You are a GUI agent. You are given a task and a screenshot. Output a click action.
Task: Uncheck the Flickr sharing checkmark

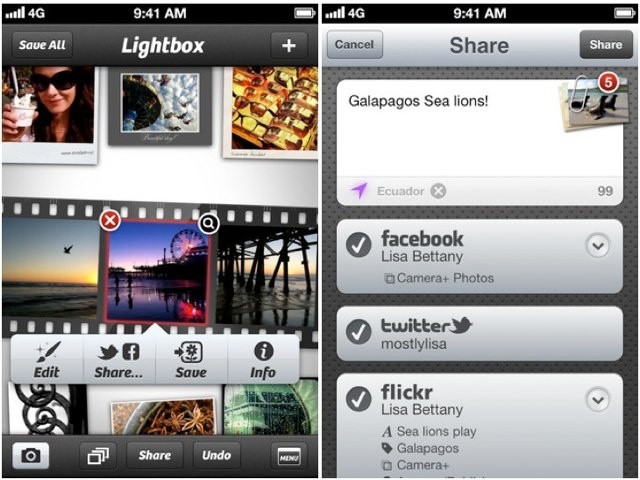pyautogui.click(x=358, y=400)
